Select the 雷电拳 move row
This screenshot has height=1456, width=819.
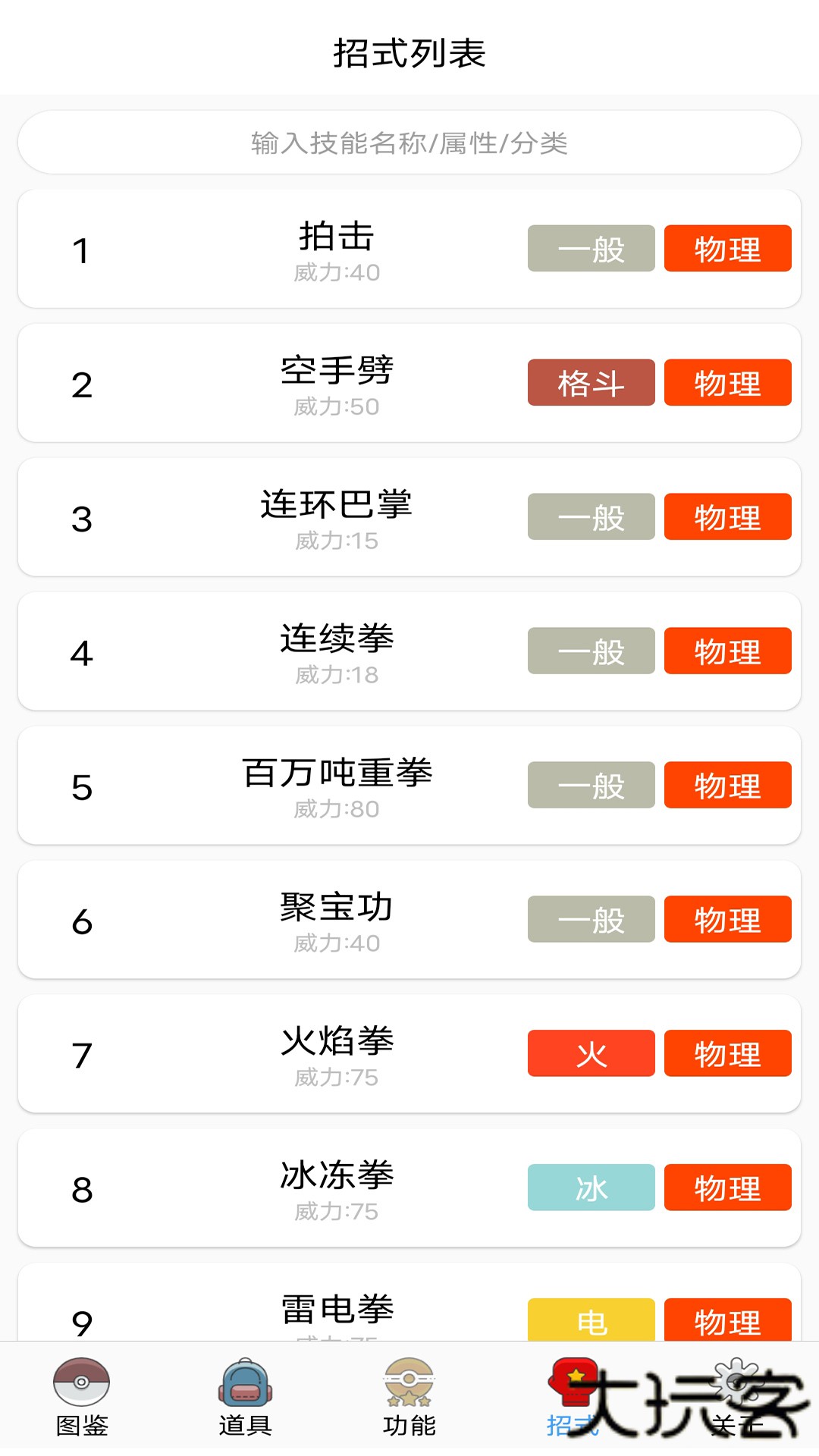coord(337,1310)
